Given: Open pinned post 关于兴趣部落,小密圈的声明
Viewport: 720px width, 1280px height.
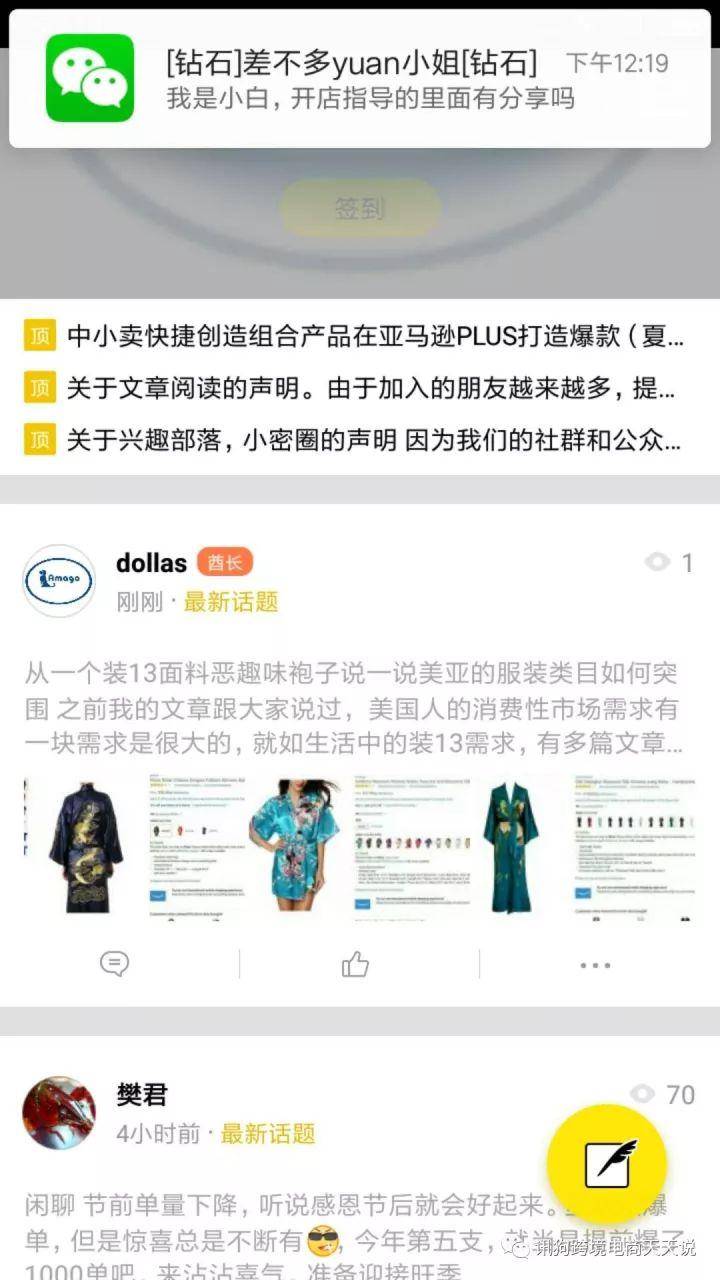Looking at the screenshot, I should [x=374, y=439].
